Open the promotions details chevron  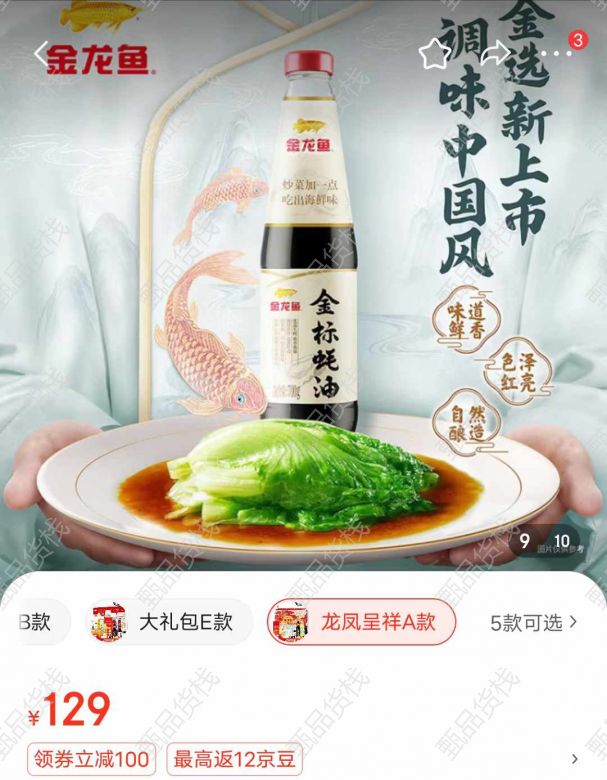coord(575,758)
